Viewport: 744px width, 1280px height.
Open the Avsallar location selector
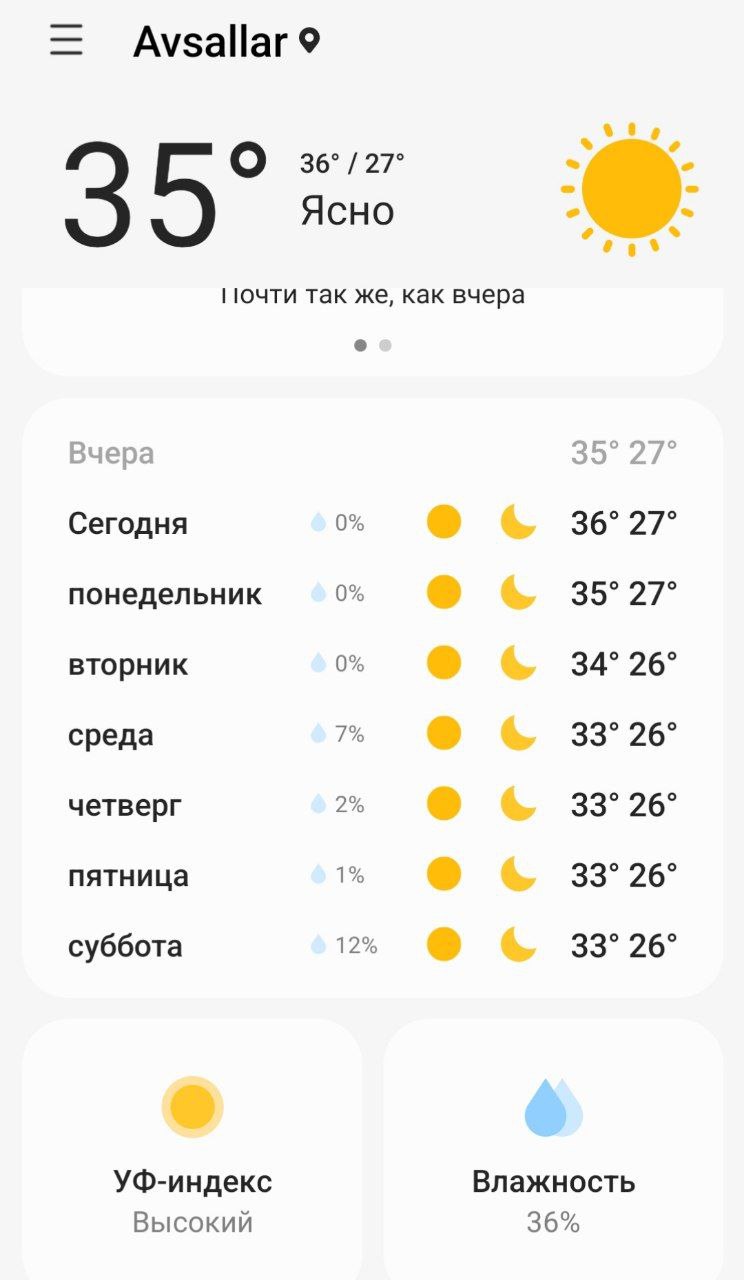point(226,42)
